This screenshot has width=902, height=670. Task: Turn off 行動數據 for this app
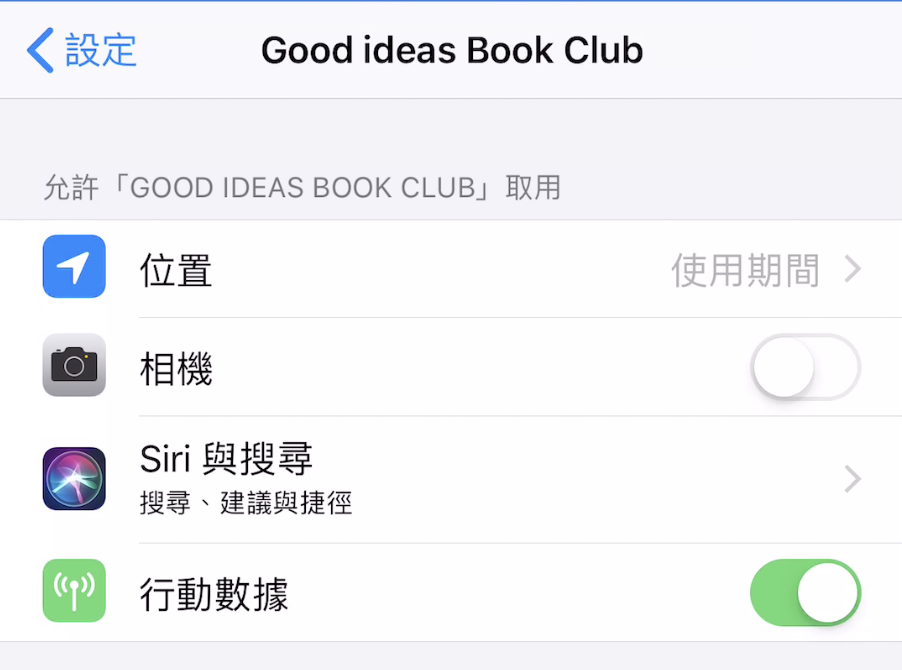pyautogui.click(x=804, y=594)
